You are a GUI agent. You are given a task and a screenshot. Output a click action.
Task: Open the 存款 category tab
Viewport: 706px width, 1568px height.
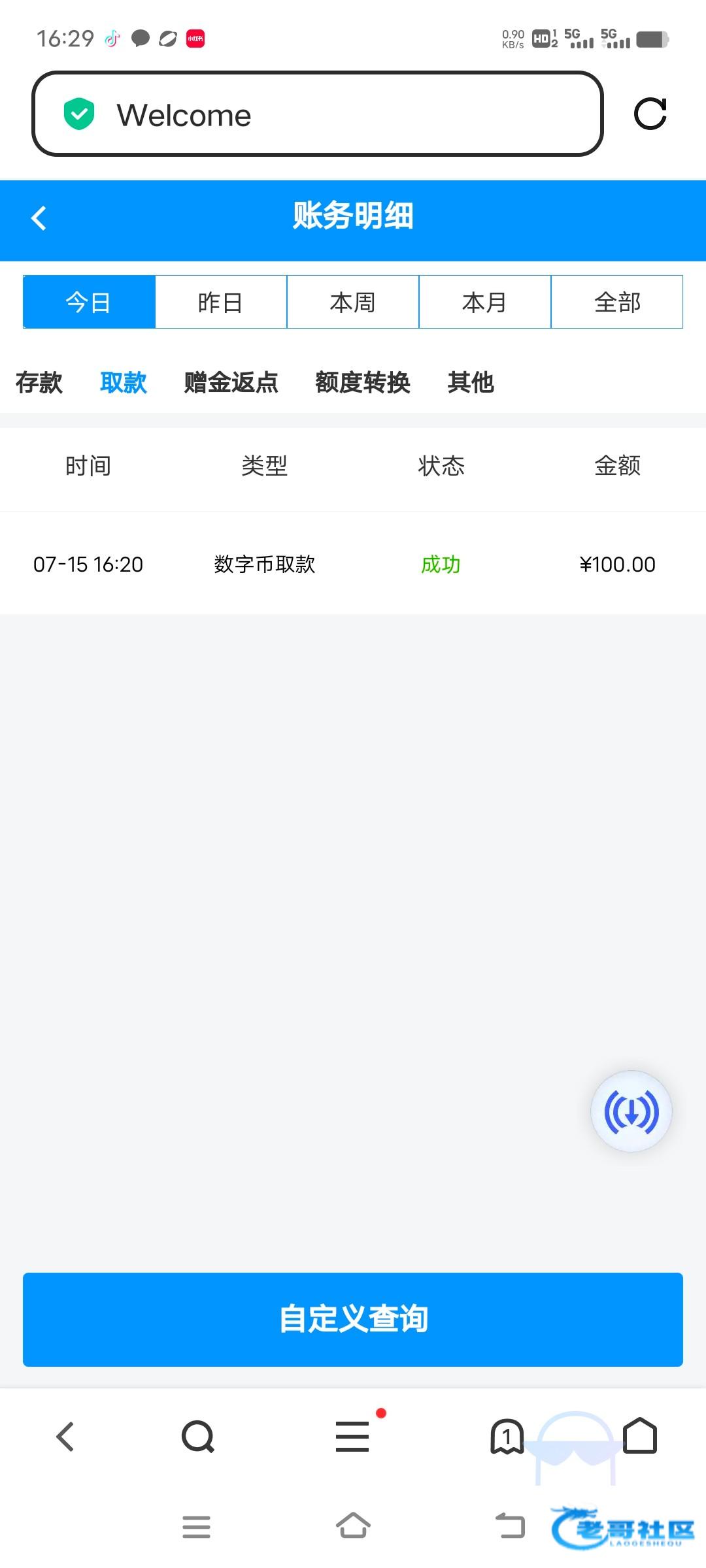39,383
